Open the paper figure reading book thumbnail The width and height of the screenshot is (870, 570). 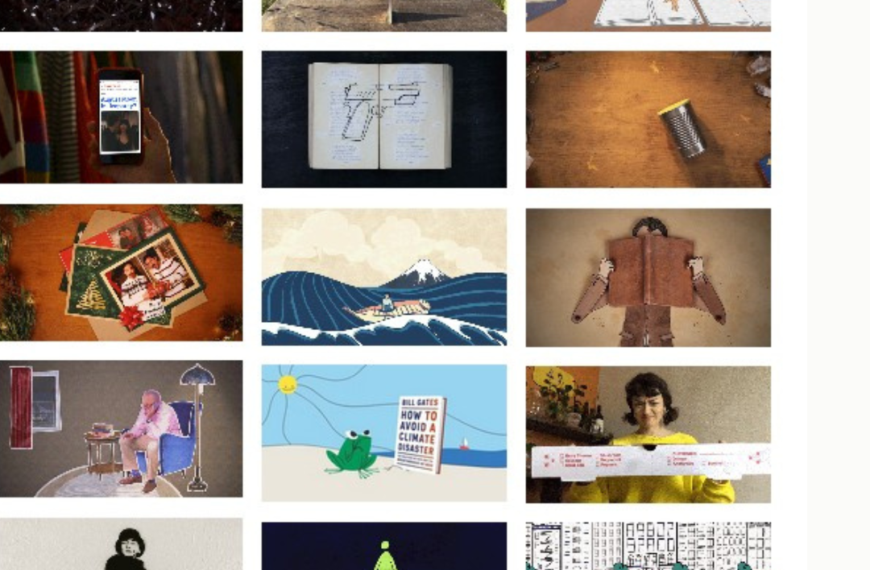pos(648,277)
